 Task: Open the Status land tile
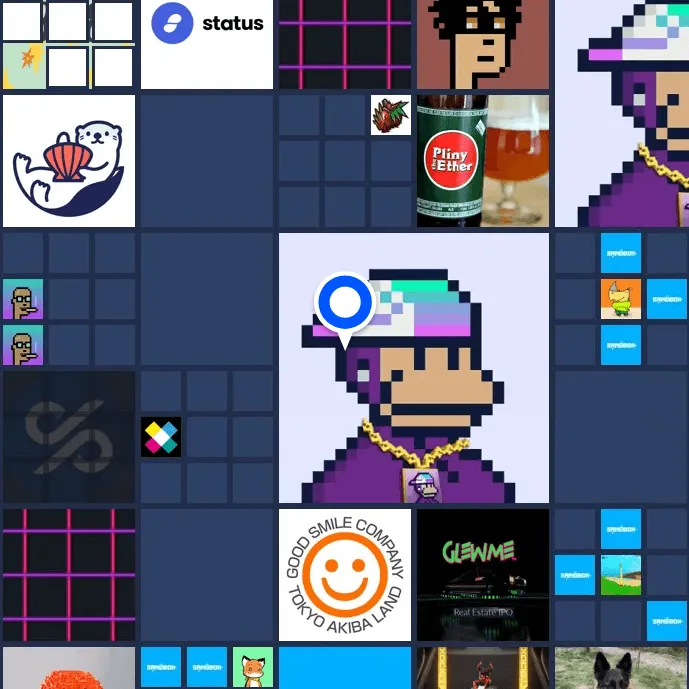click(x=207, y=44)
